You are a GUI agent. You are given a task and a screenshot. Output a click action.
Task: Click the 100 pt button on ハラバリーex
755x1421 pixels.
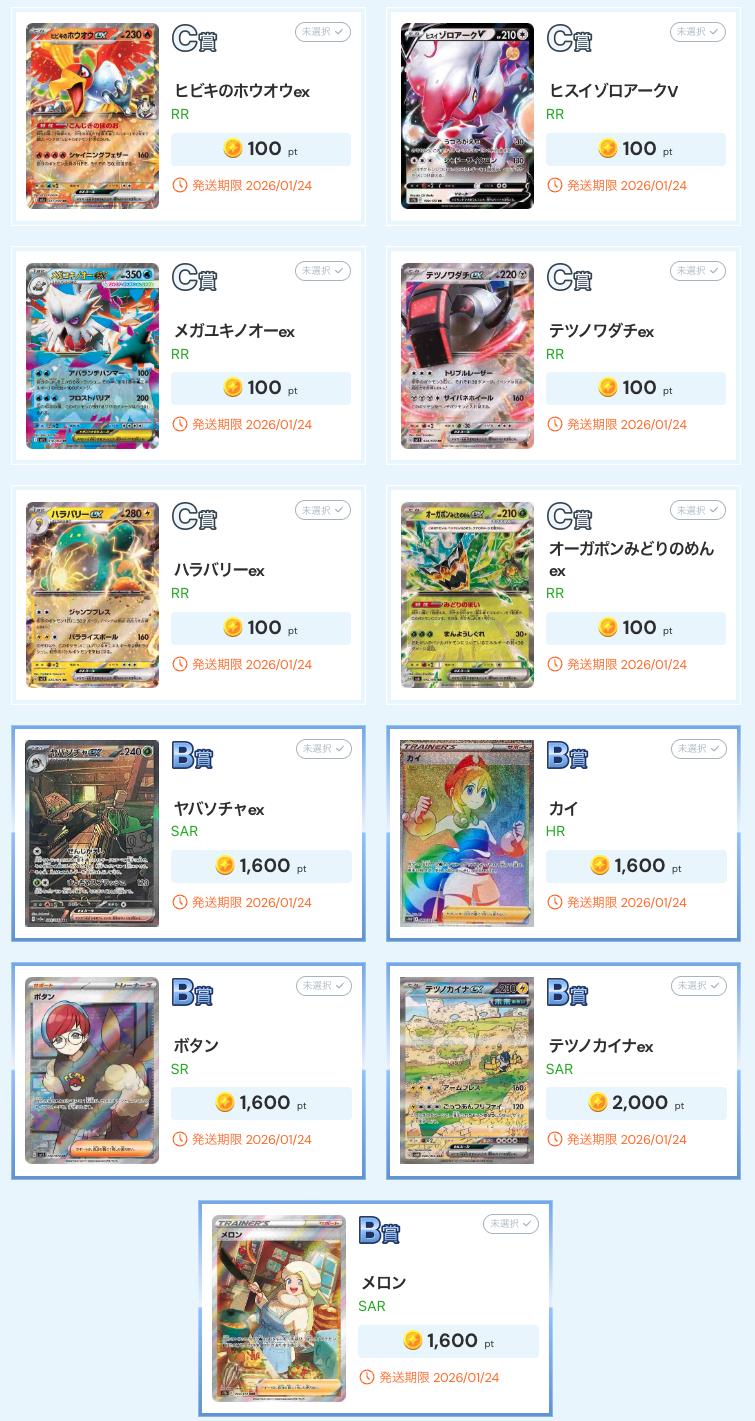pos(261,627)
